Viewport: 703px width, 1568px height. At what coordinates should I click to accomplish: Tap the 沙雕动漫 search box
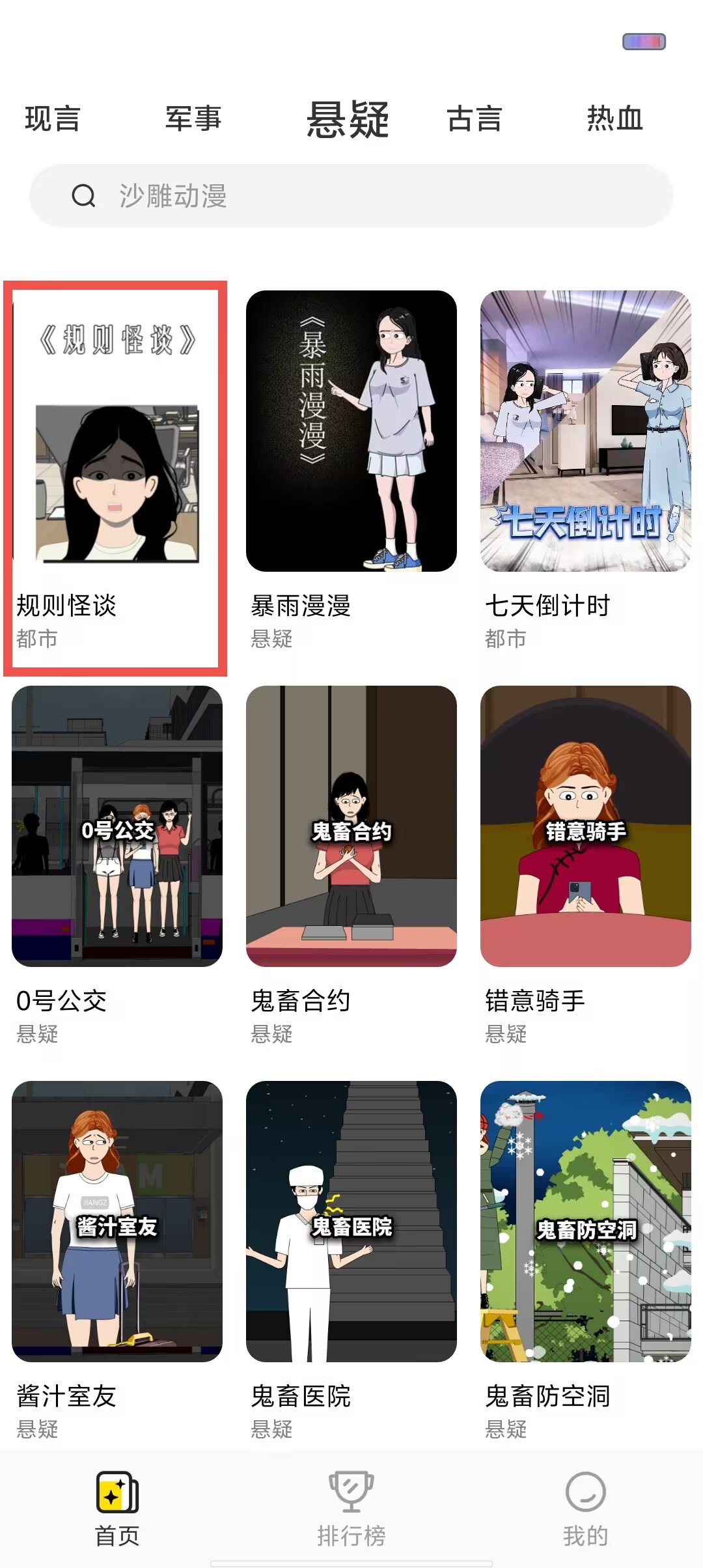point(351,195)
